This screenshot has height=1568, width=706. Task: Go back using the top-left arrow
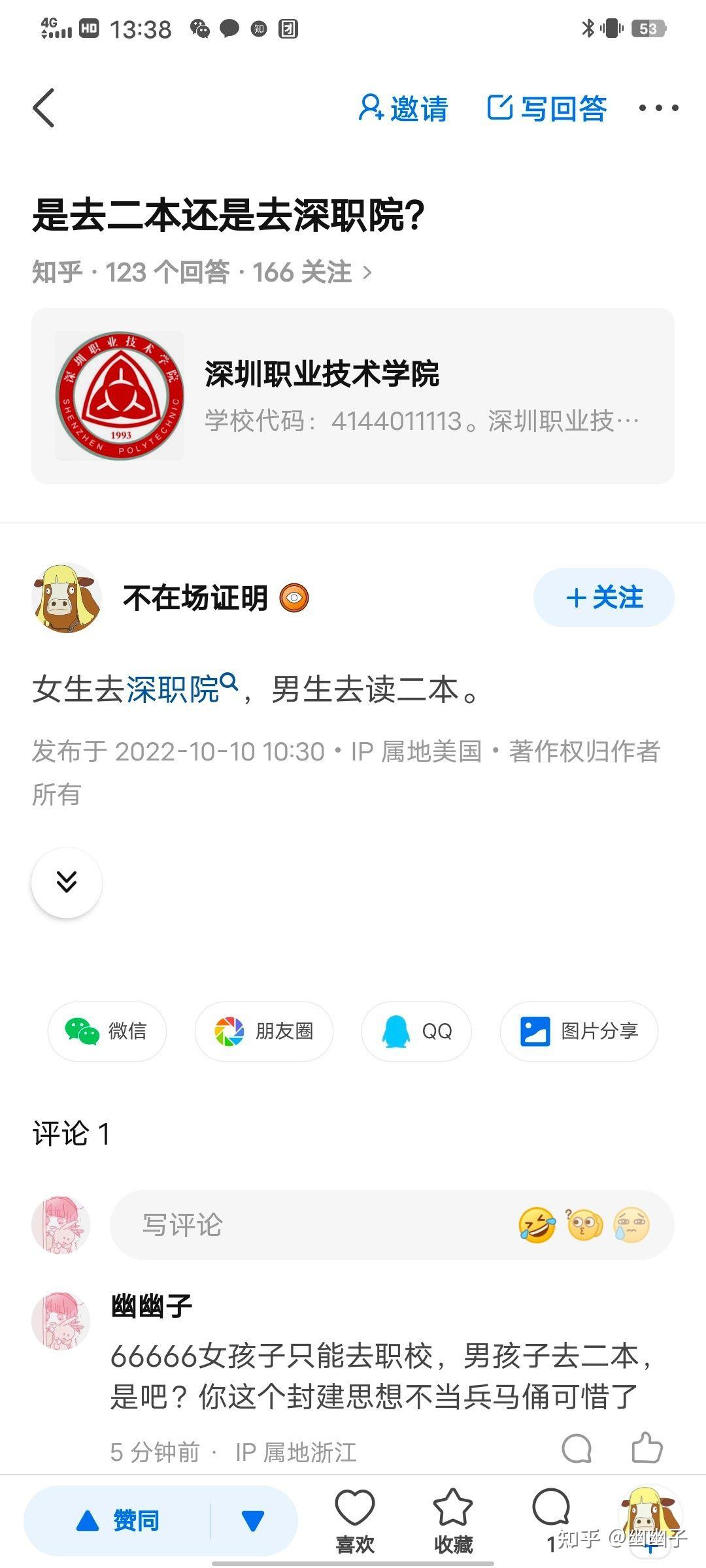44,108
